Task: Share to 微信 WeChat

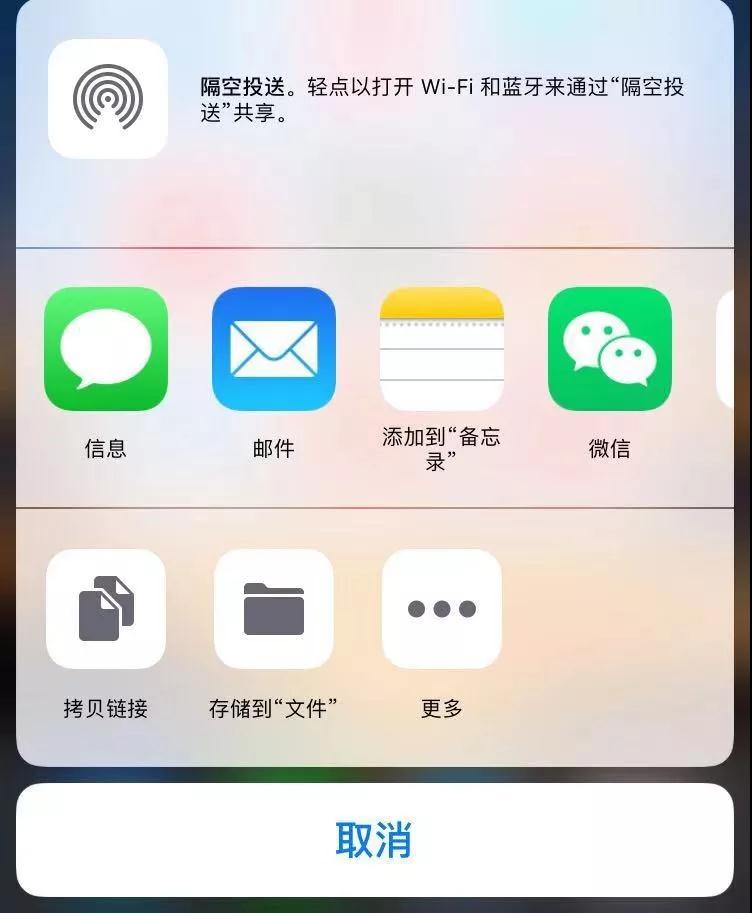Action: coord(609,349)
